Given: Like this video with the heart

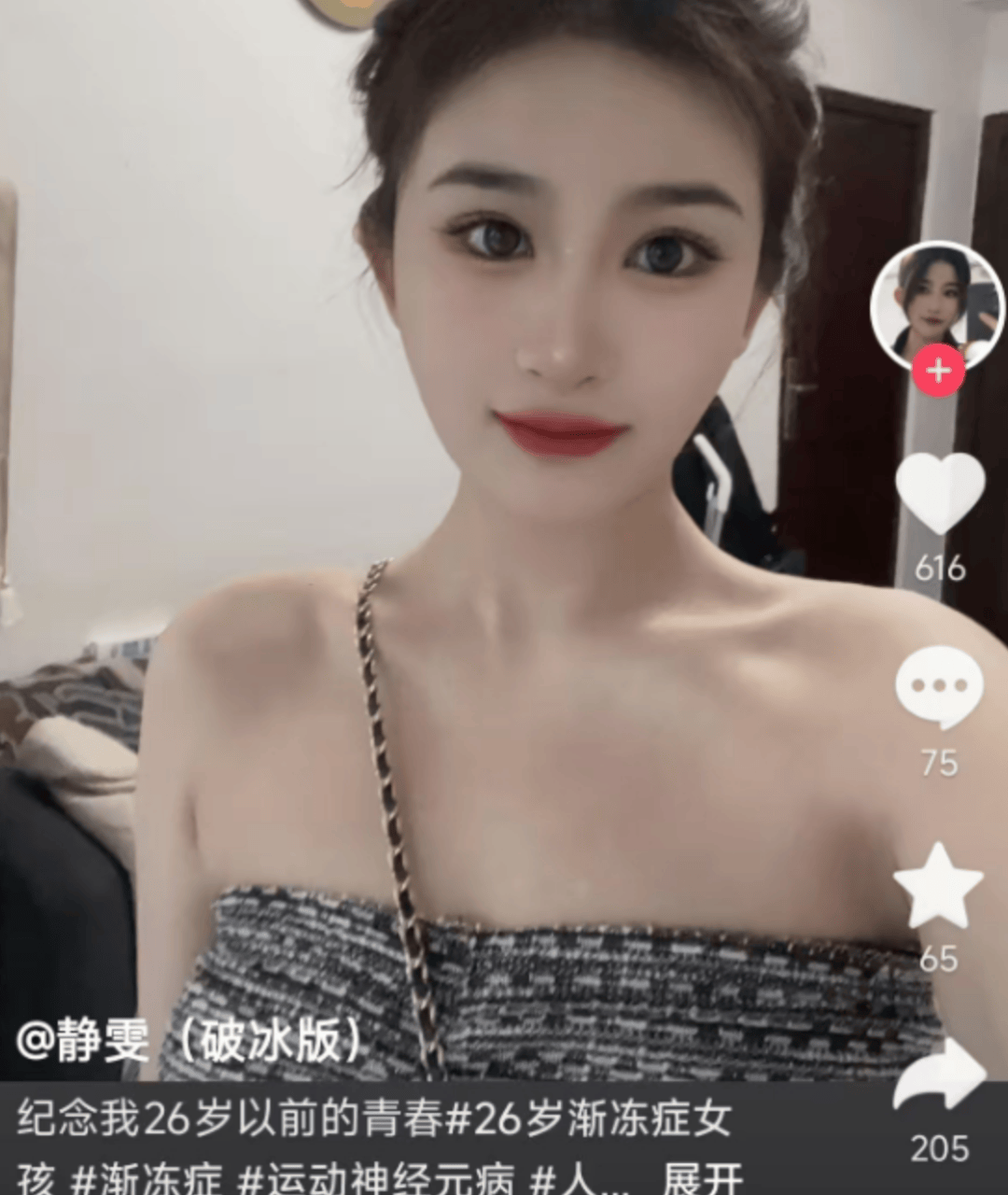Looking at the screenshot, I should point(940,494).
